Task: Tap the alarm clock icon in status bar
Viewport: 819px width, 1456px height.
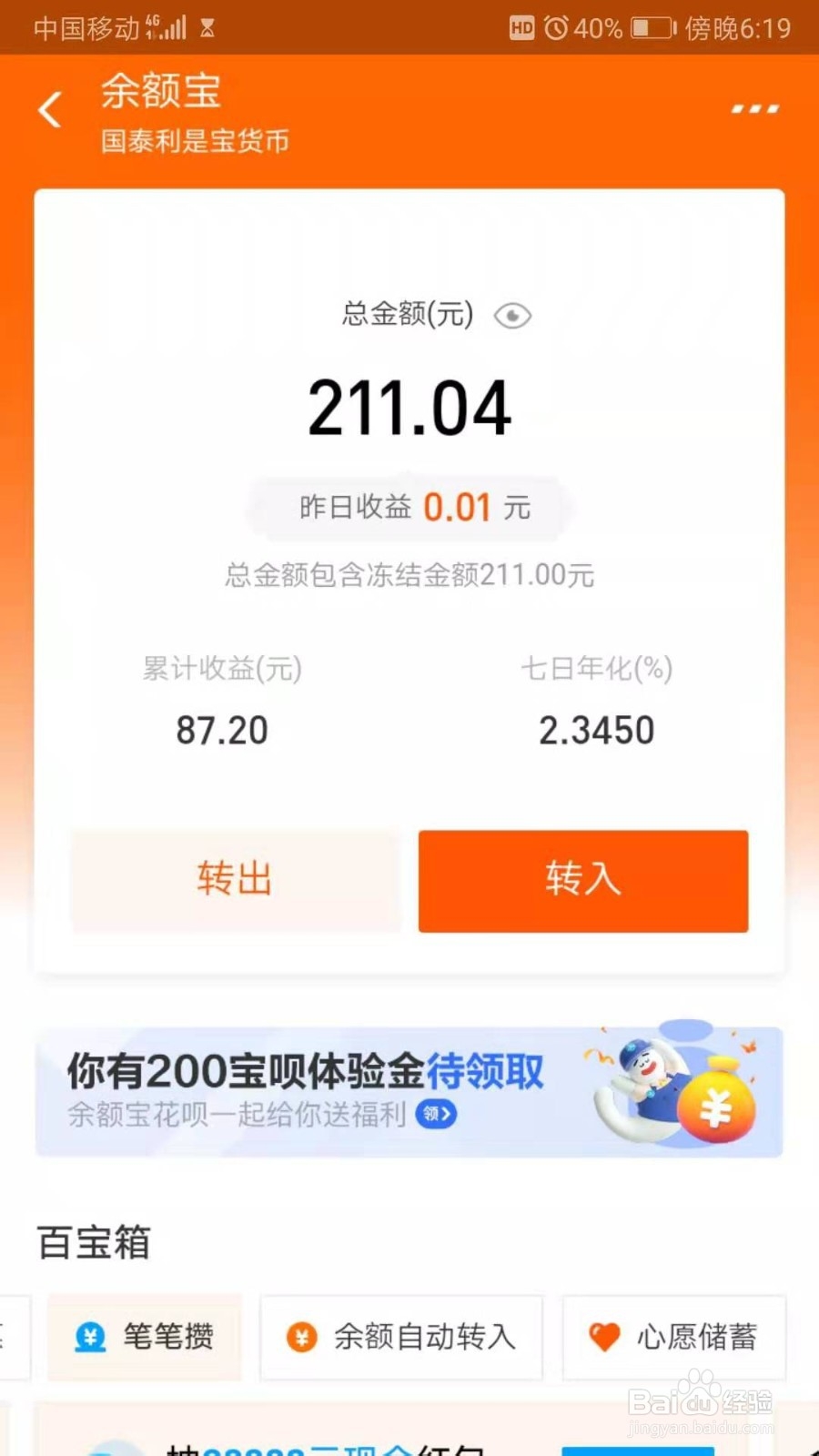Action: tap(557, 27)
